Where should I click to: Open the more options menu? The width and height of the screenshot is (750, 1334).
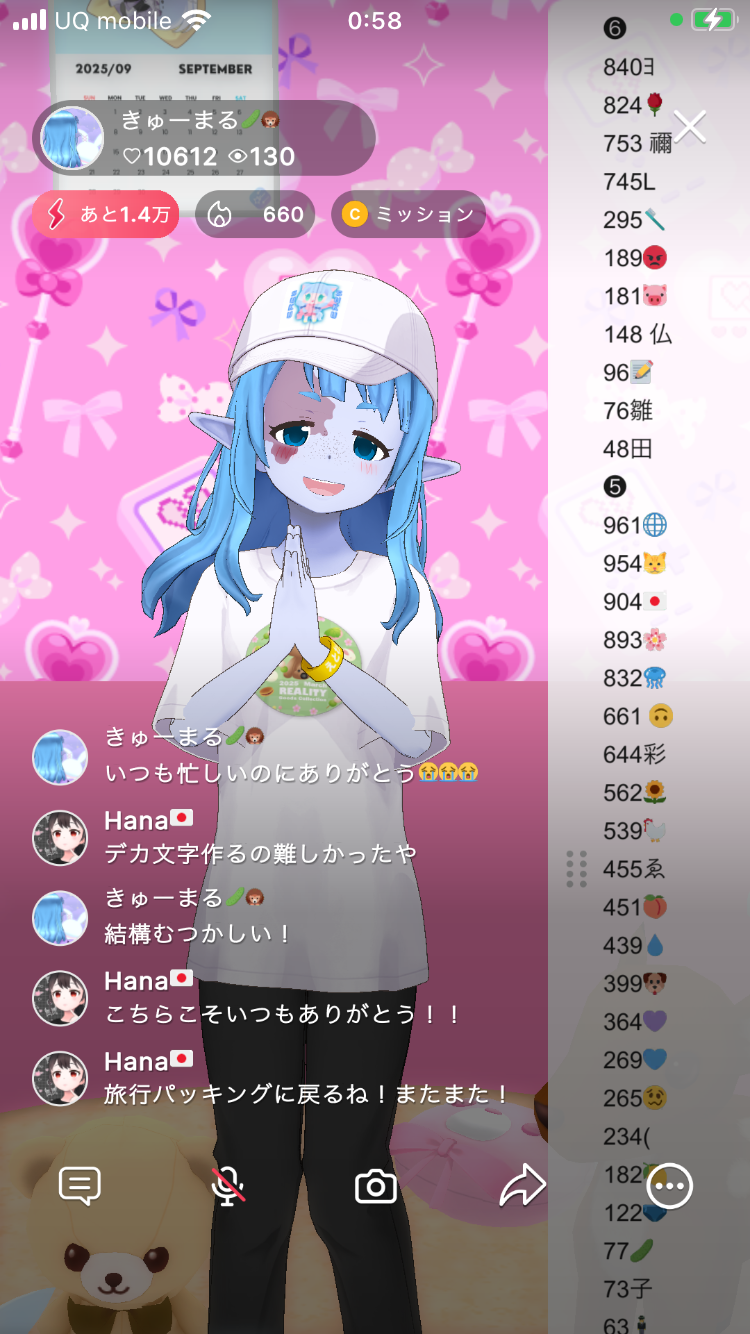(x=669, y=1186)
